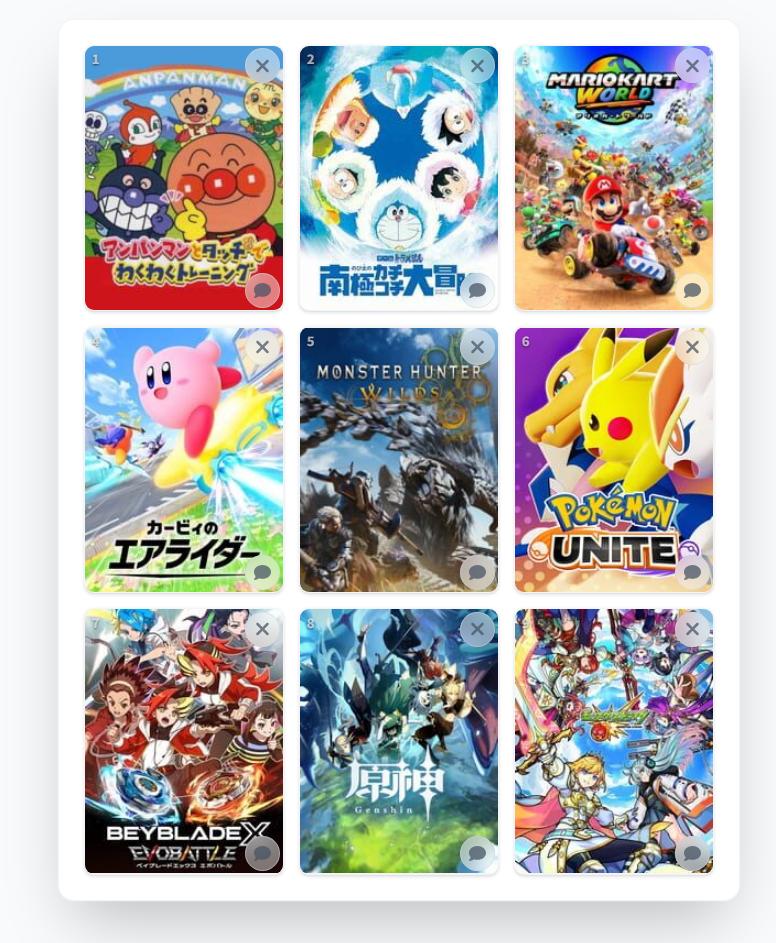Image resolution: width=776 pixels, height=943 pixels.
Task: Dismiss the Monster Hunter Wilds tile
Action: [x=477, y=347]
